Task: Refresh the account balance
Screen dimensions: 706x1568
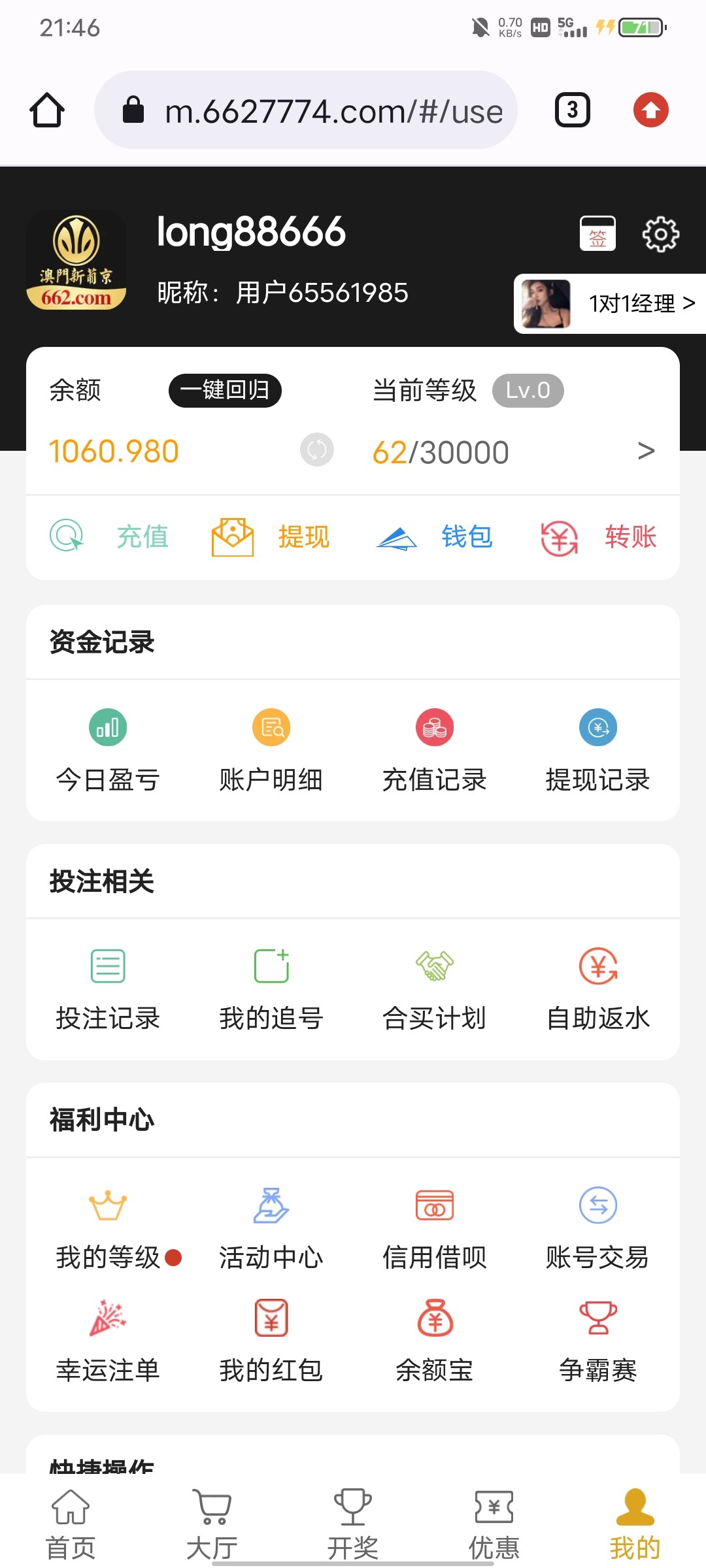Action: (x=317, y=449)
